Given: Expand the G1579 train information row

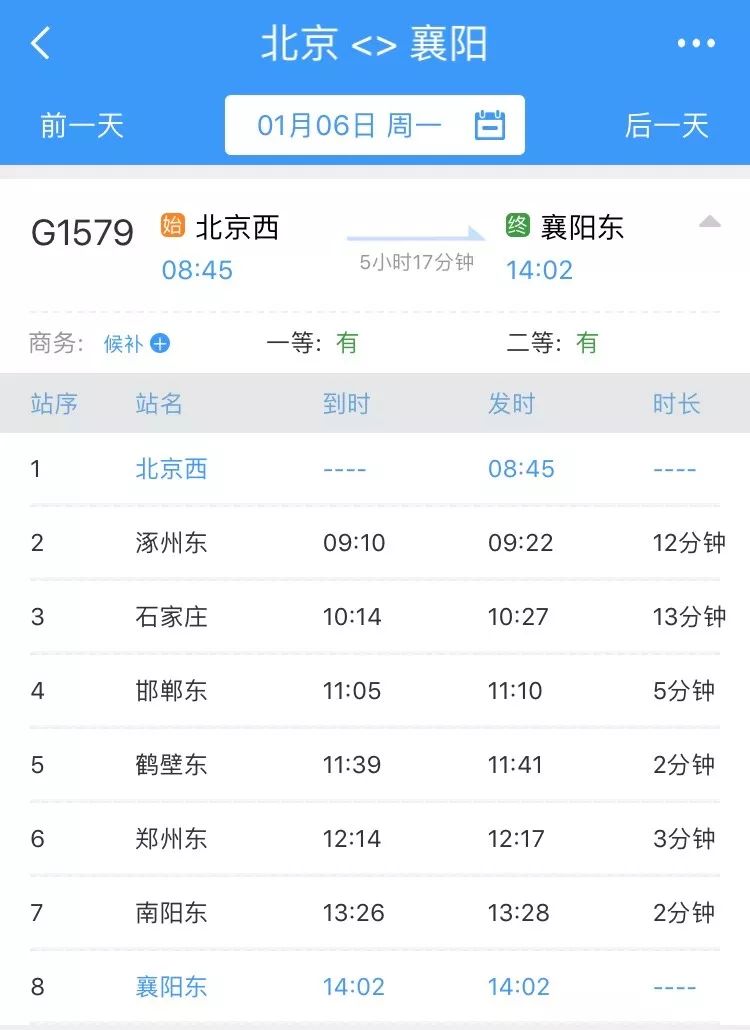Looking at the screenshot, I should pos(82,230).
